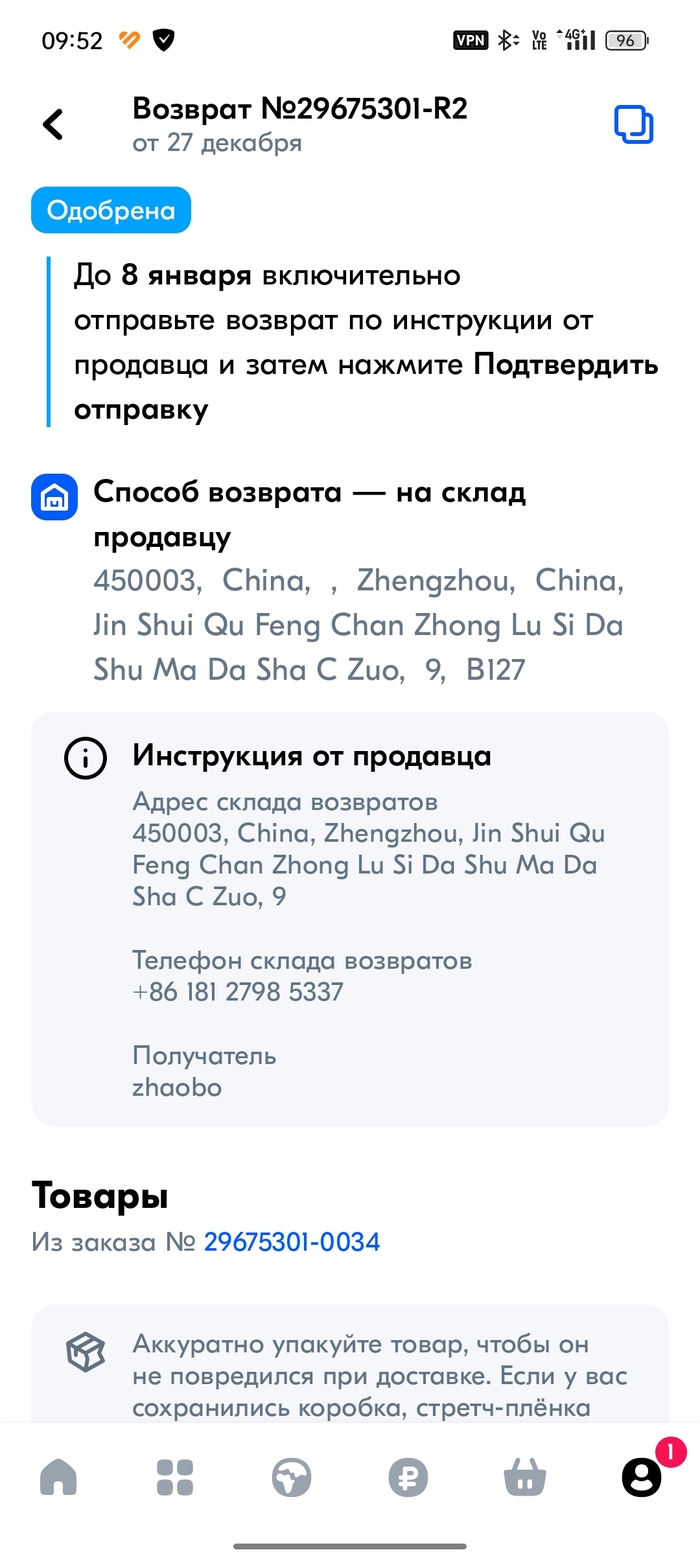Open the profile tab with notification badge
Viewport: 700px width, 1563px height.
click(x=642, y=1477)
